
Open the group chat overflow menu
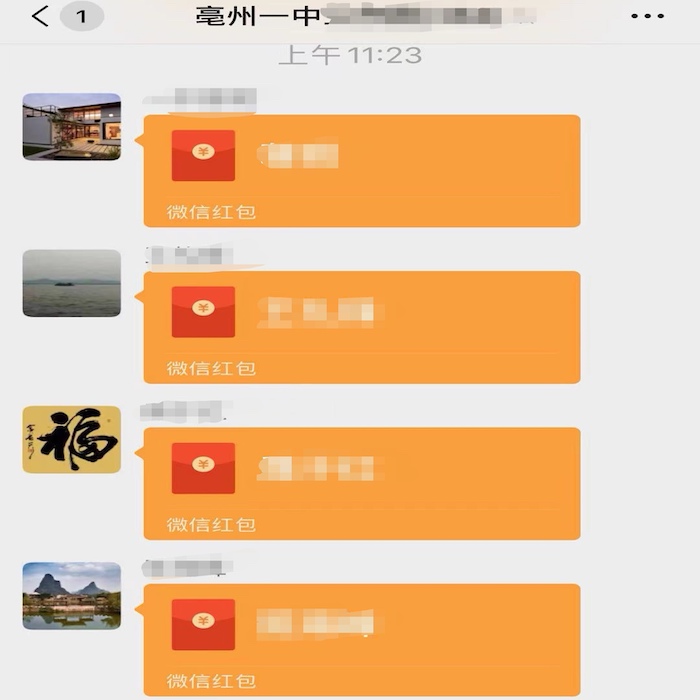(x=647, y=16)
